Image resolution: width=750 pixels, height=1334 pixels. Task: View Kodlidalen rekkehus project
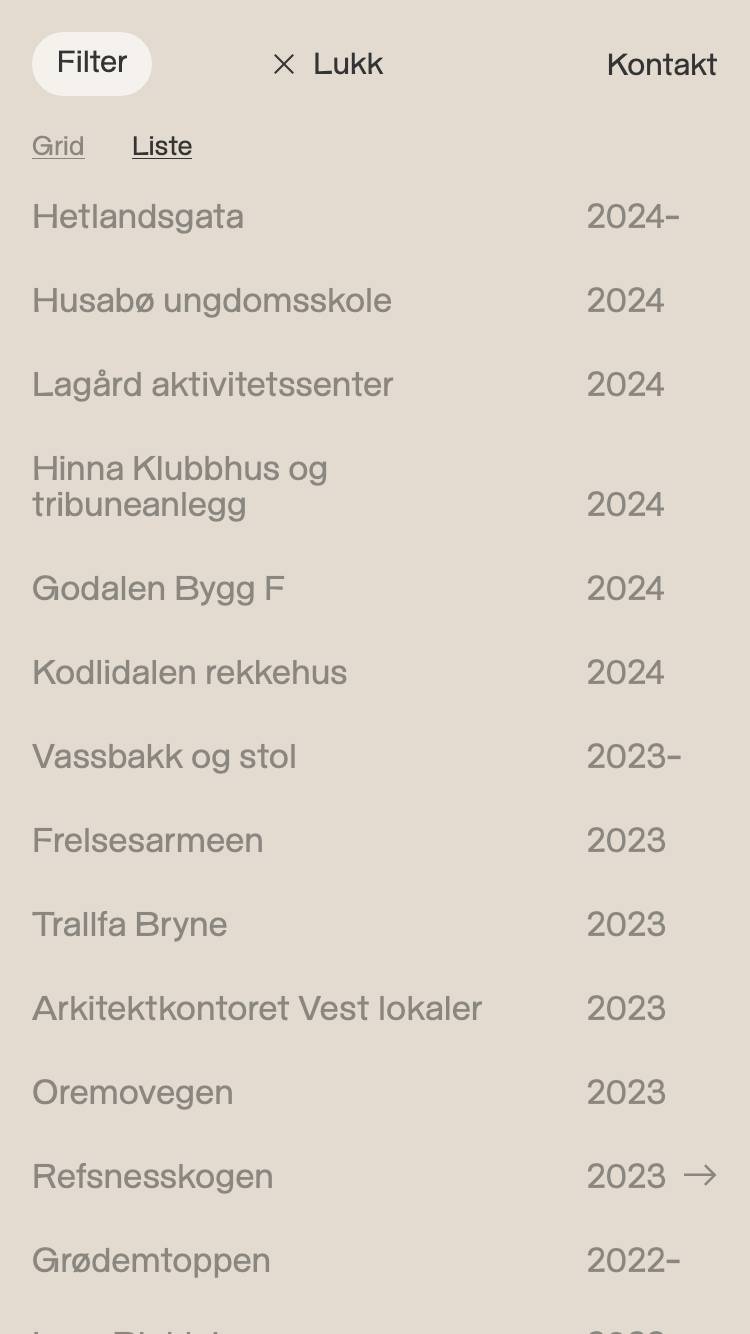(x=375, y=673)
